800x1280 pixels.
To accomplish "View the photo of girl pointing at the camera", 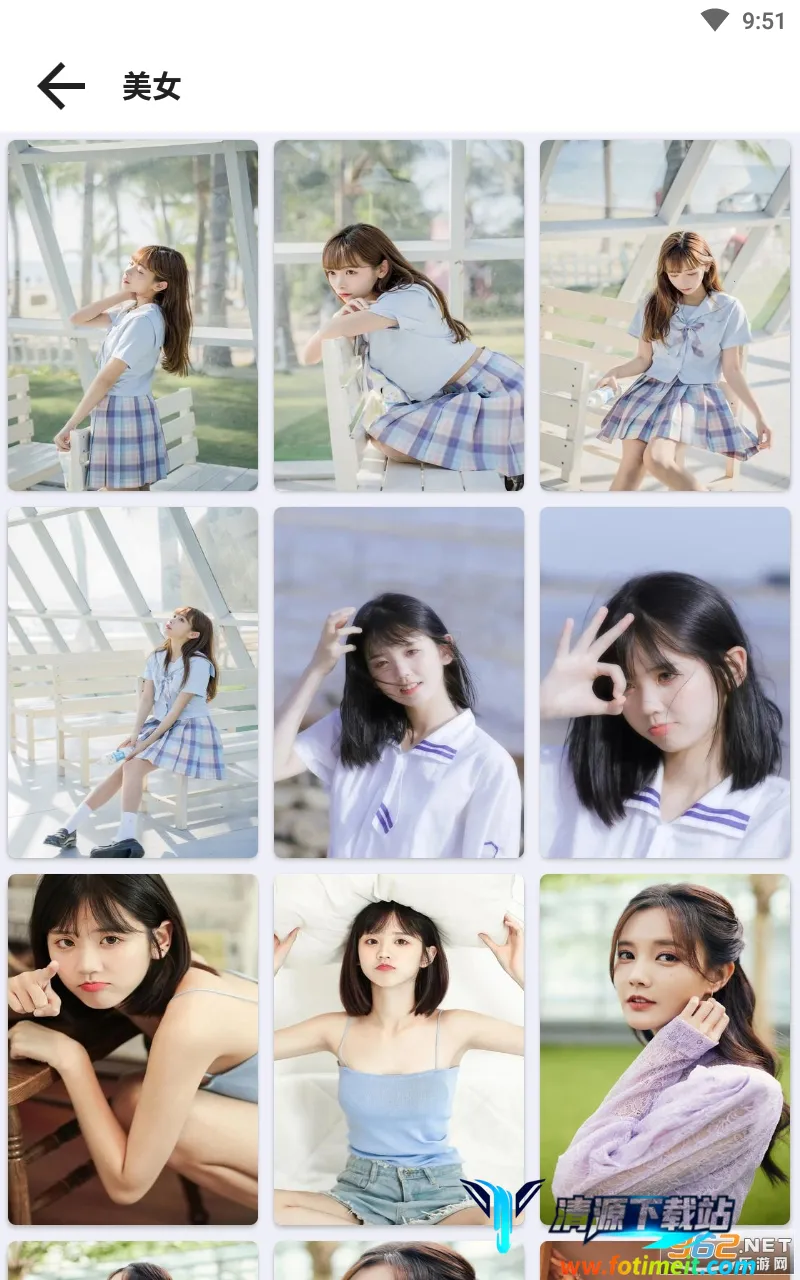I will point(133,1049).
